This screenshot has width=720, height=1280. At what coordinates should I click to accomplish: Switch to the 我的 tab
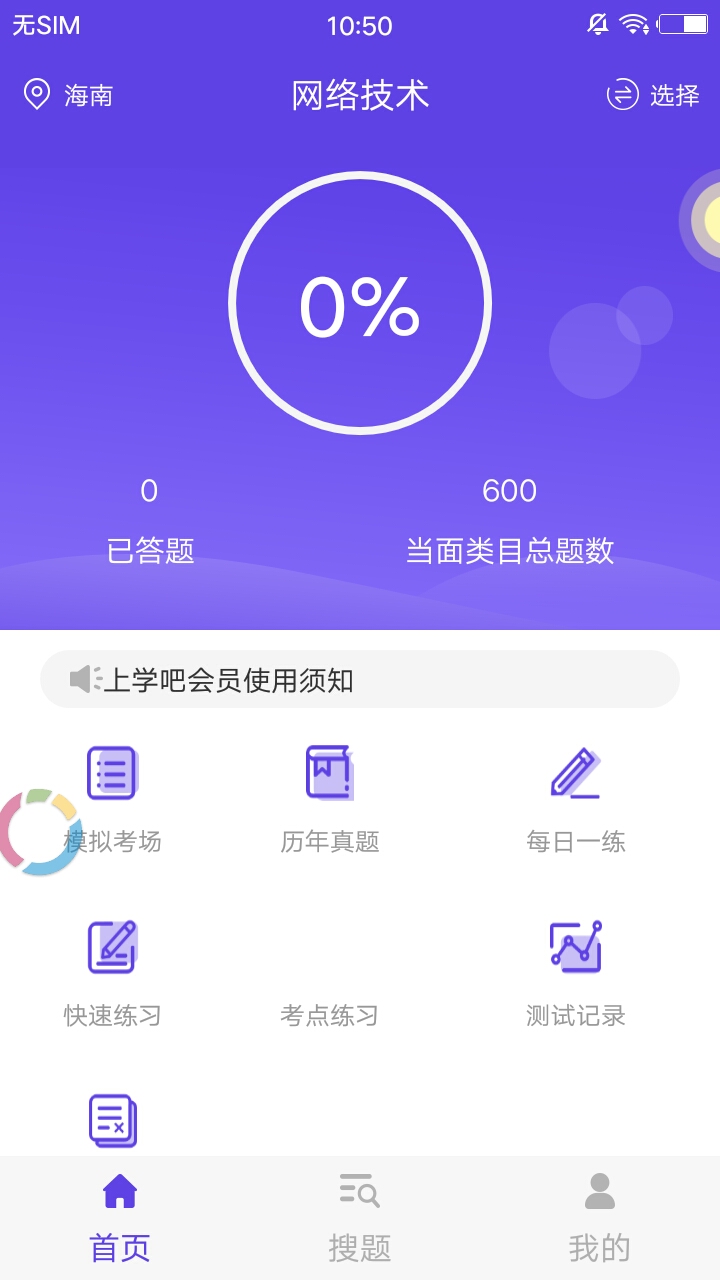(x=600, y=1218)
